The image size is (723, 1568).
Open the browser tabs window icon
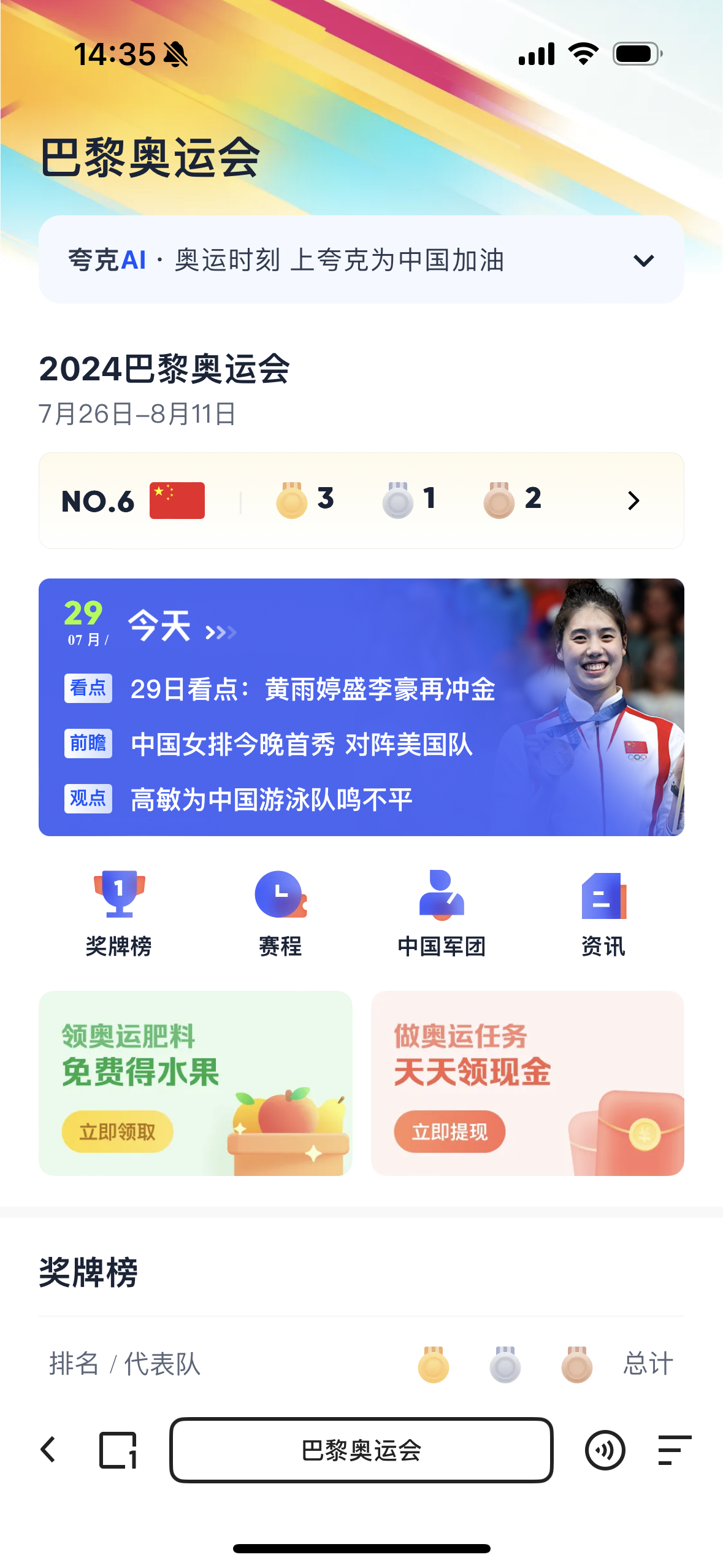[118, 1450]
